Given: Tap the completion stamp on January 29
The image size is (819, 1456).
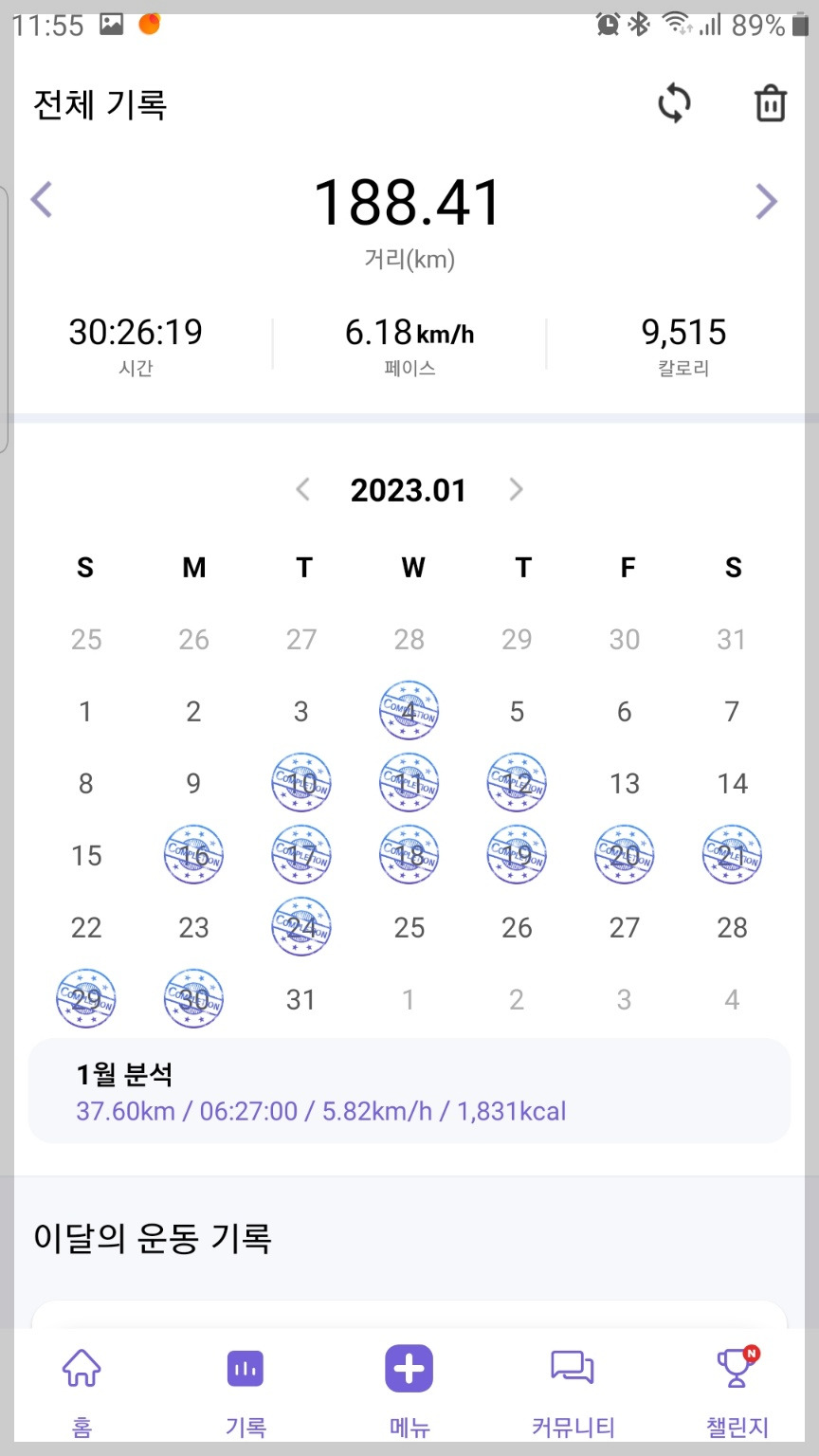Looking at the screenshot, I should coord(85,999).
